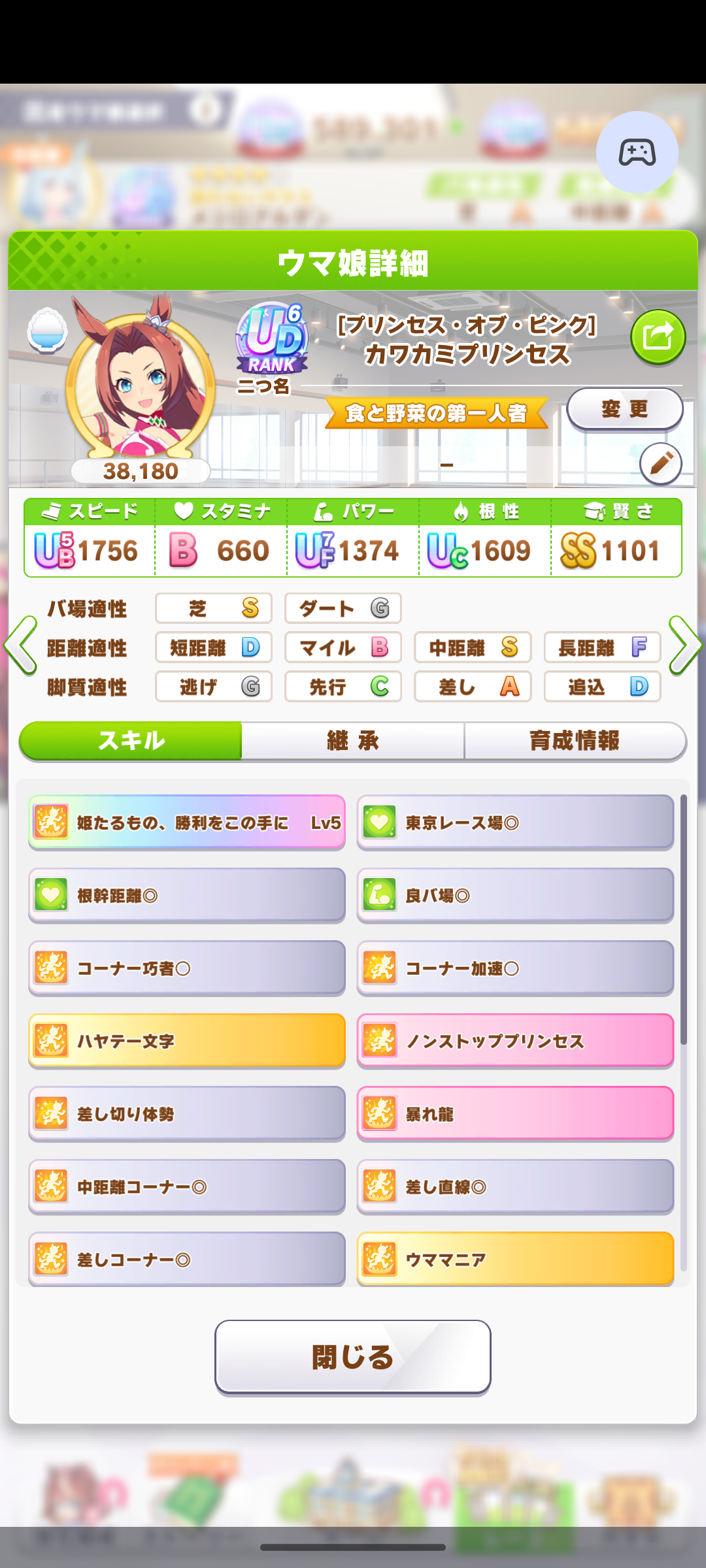Viewport: 706px width, 1568px height.
Task: Tap the rice bowl icon beside portrait
Action: pos(47,331)
